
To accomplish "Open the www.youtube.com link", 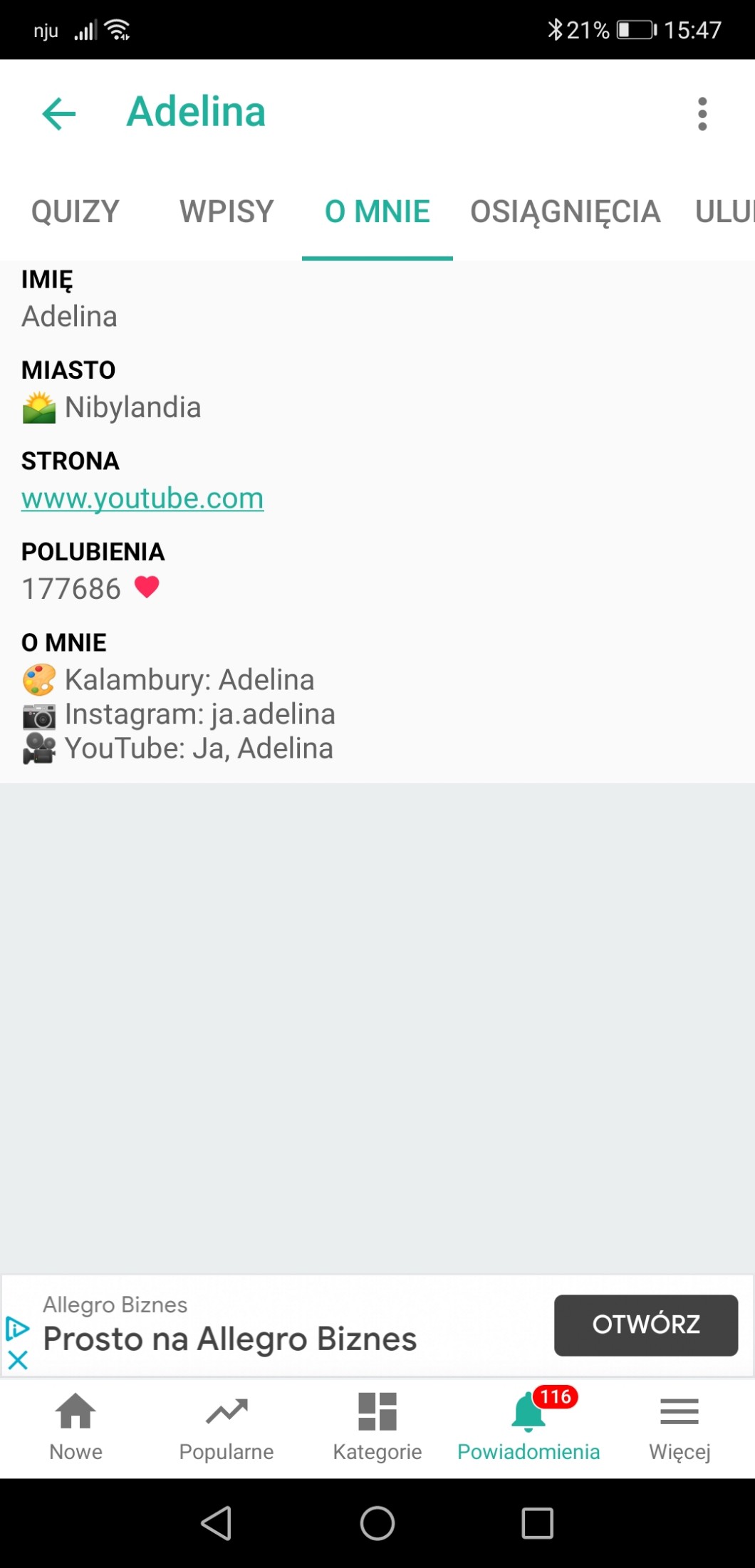I will click(x=142, y=498).
